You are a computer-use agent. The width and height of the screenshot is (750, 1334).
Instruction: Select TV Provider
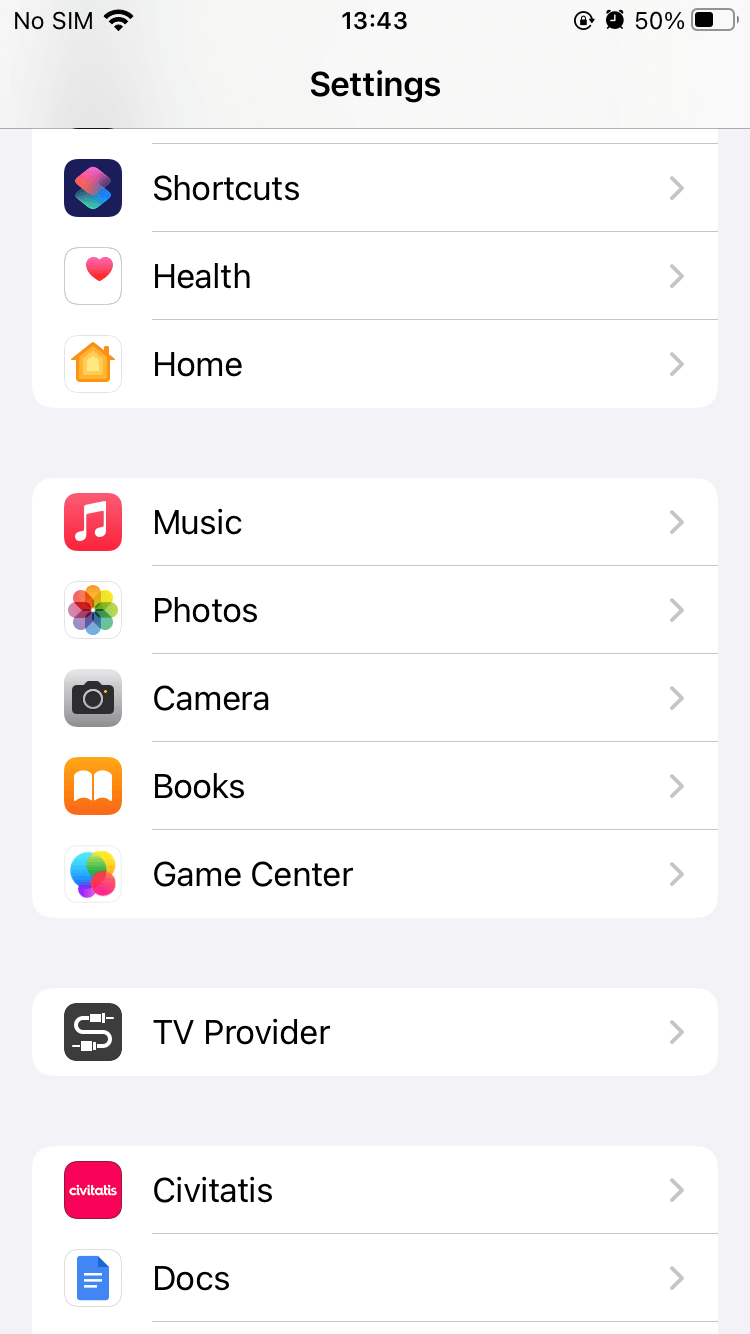pos(375,1032)
